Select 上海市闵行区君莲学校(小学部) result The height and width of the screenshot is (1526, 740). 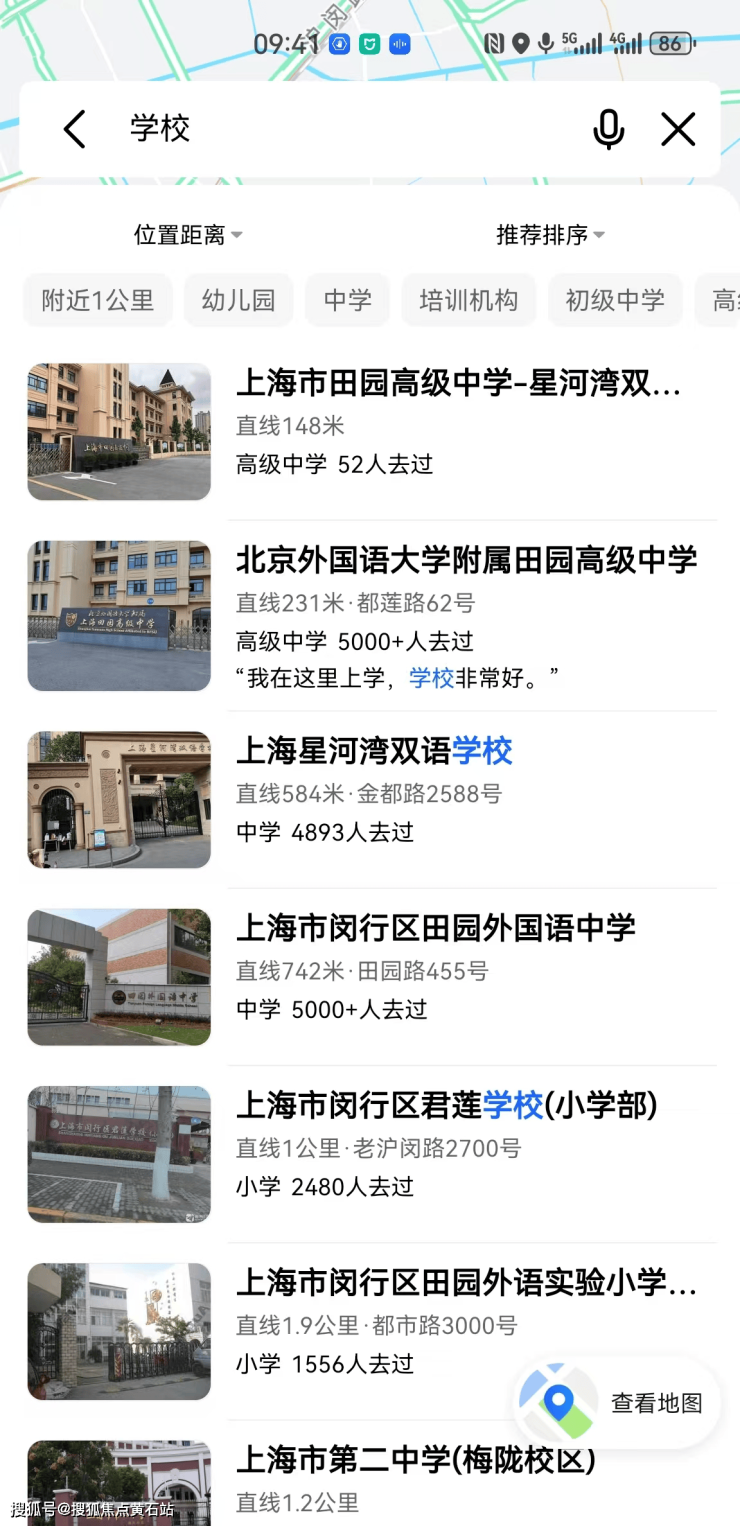point(447,1105)
